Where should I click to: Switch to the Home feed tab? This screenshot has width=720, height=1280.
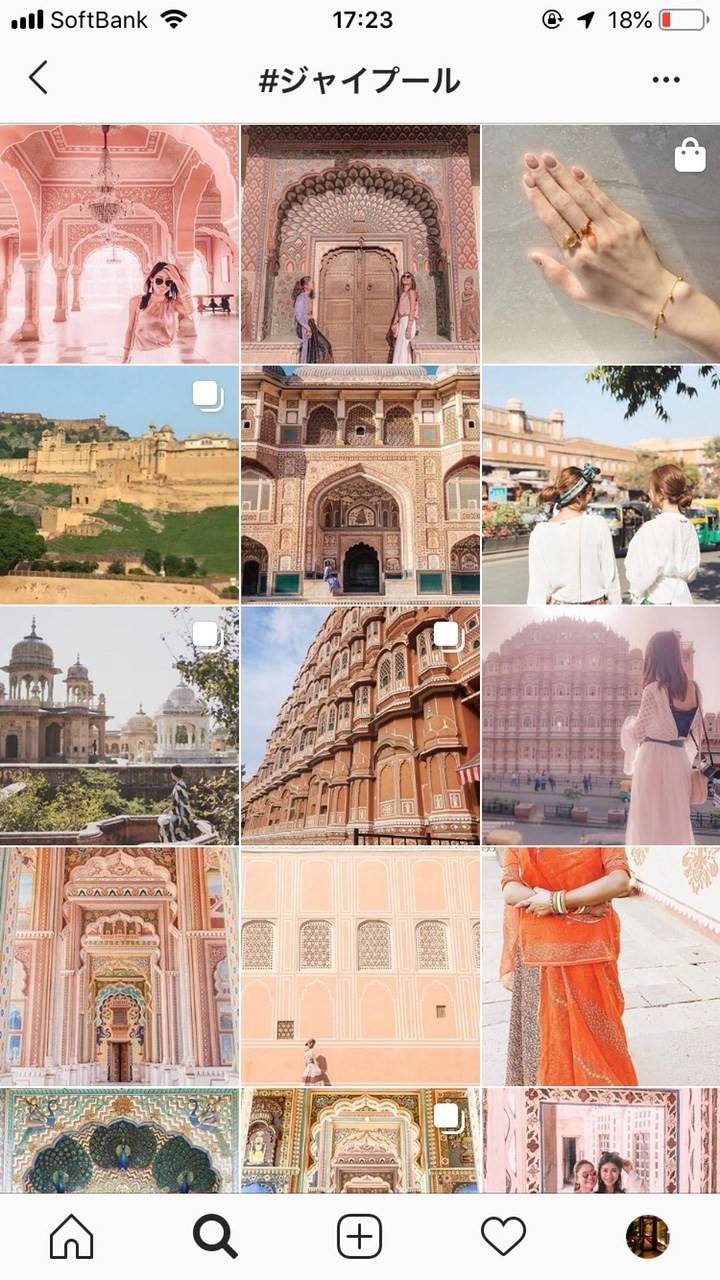tap(71, 1237)
